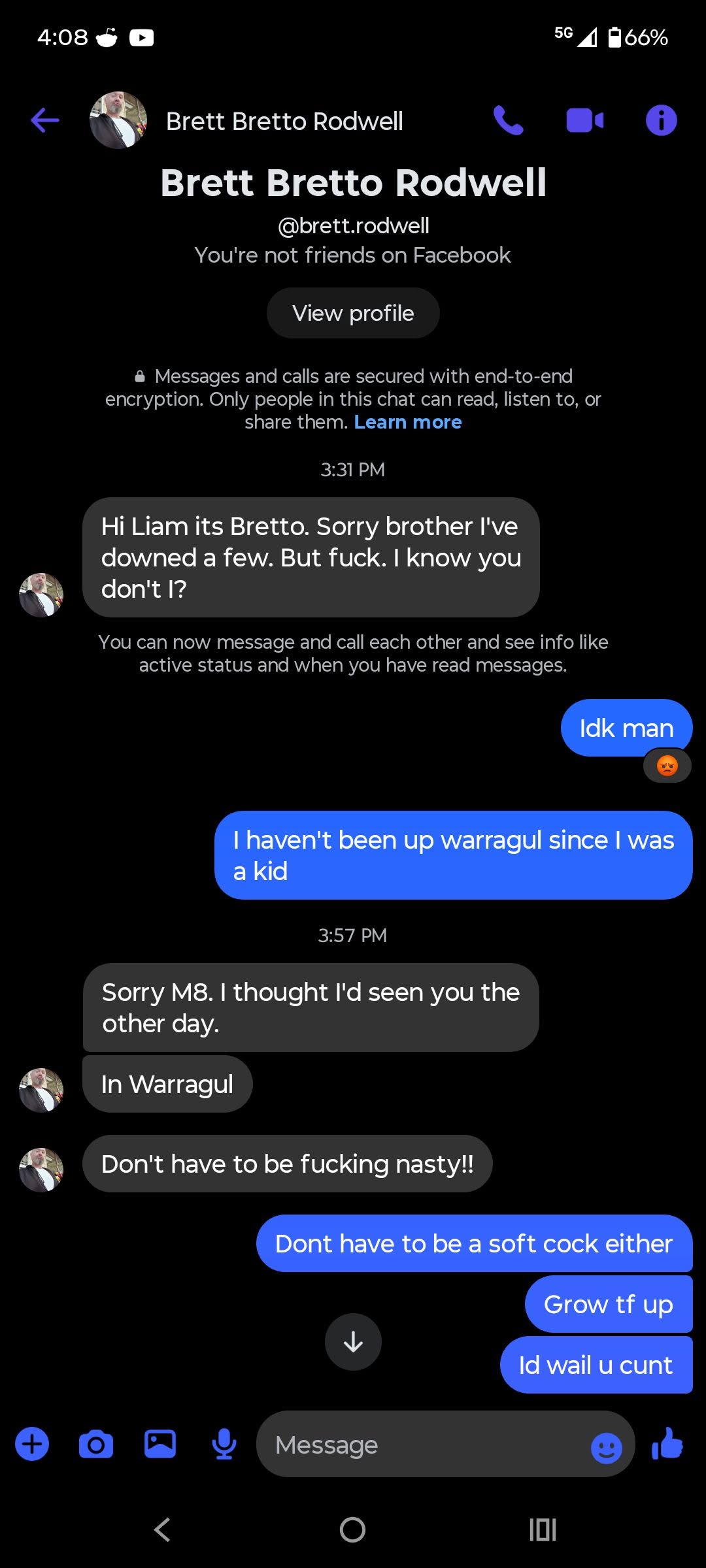Screen dimensions: 706x1568
Task: Tap the View profile button
Action: [353, 313]
